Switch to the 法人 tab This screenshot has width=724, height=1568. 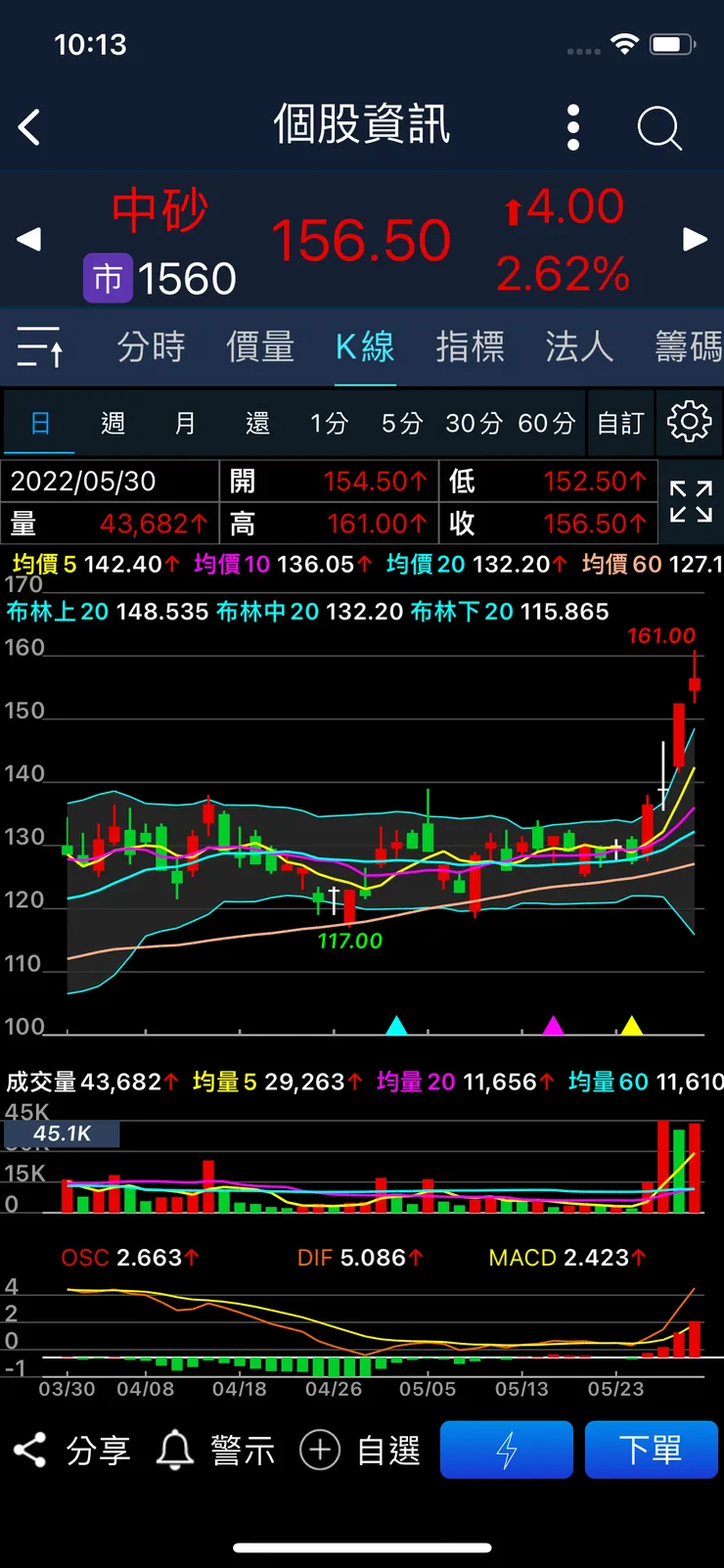click(579, 346)
